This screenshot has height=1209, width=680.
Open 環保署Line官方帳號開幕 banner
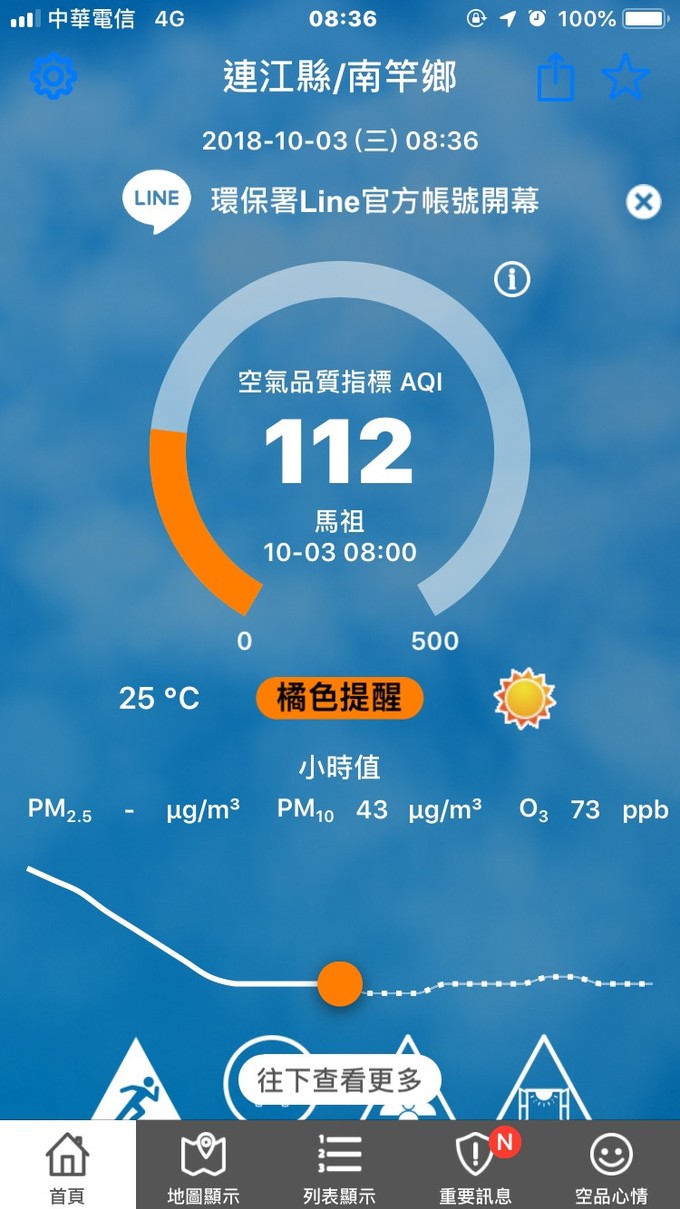[375, 201]
